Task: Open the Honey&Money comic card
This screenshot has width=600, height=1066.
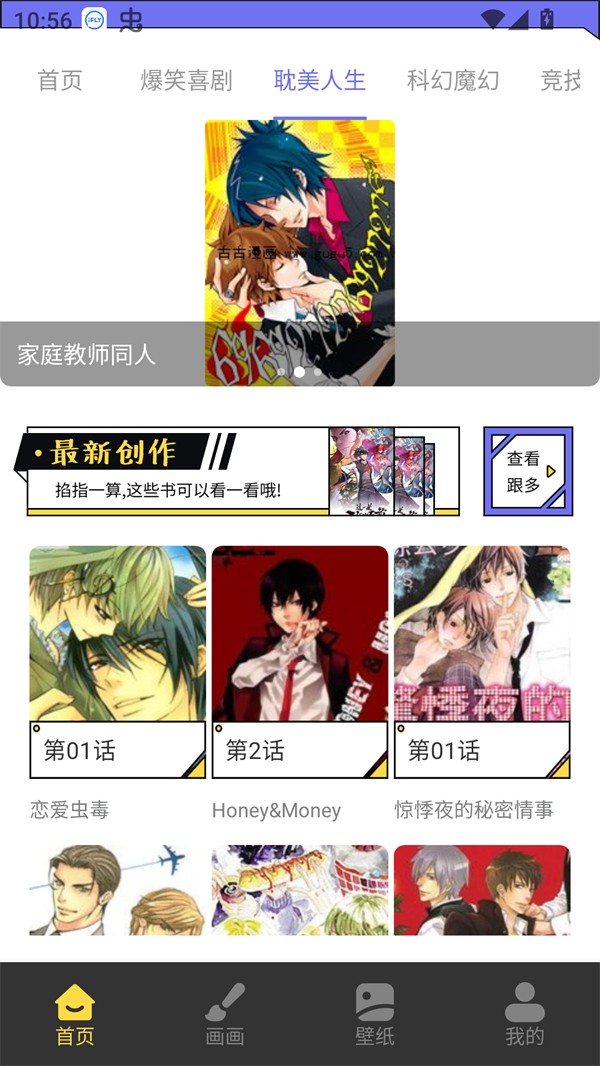Action: click(x=300, y=660)
